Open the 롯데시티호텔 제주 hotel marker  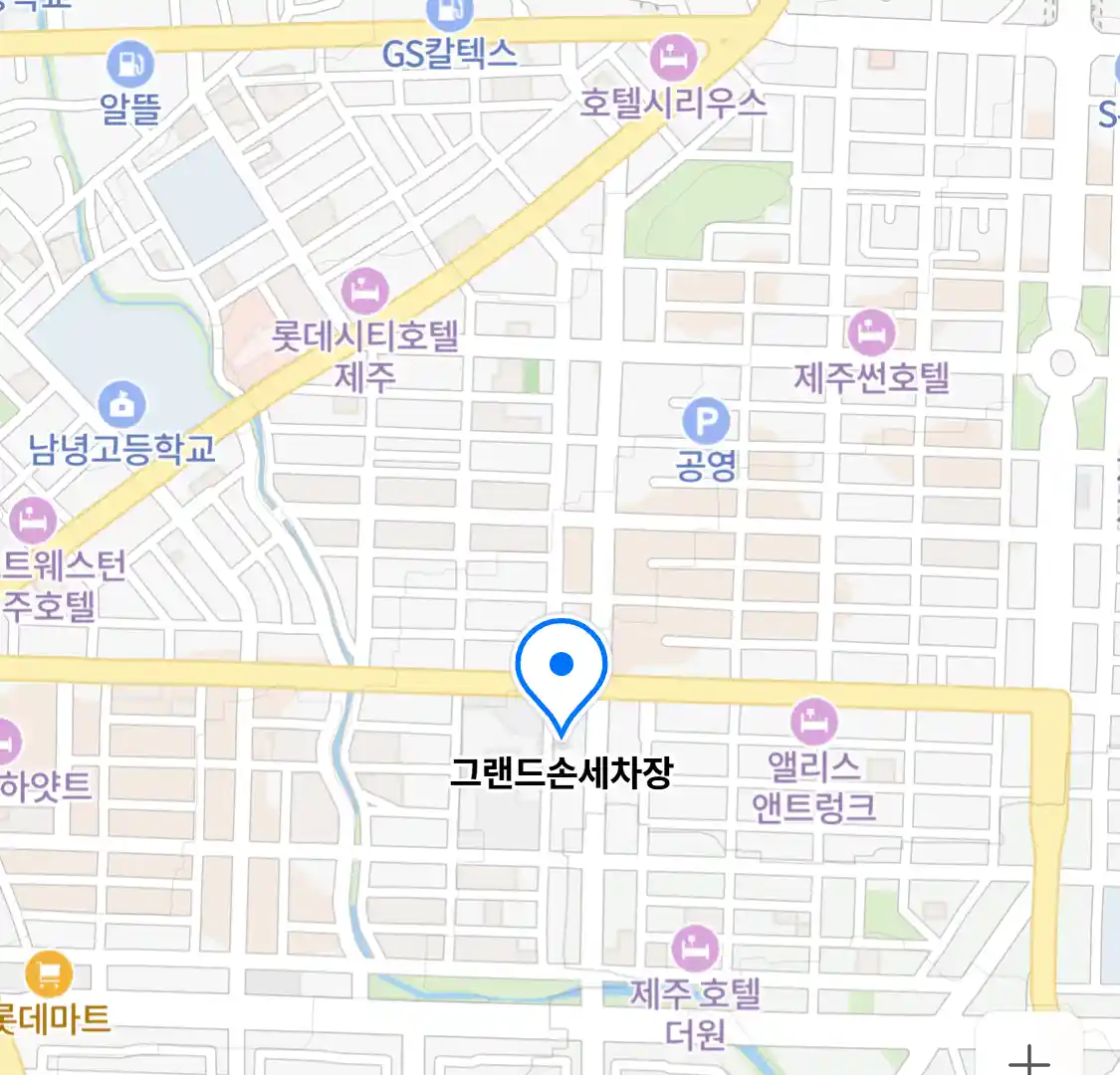coord(364,292)
